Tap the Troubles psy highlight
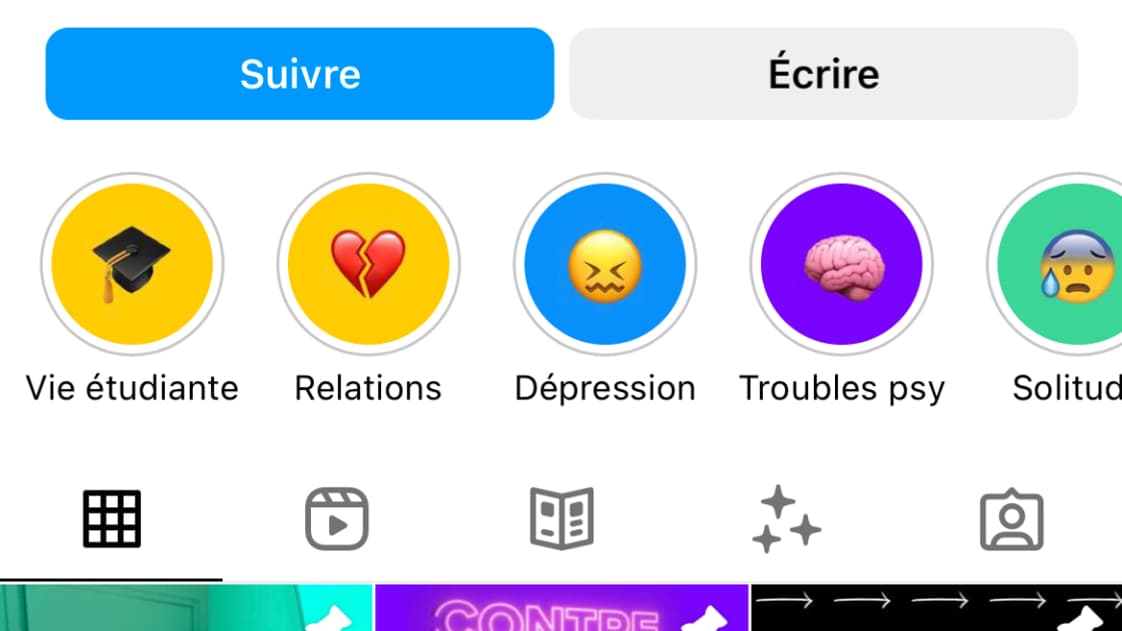This screenshot has height=631, width=1122. tap(841, 265)
